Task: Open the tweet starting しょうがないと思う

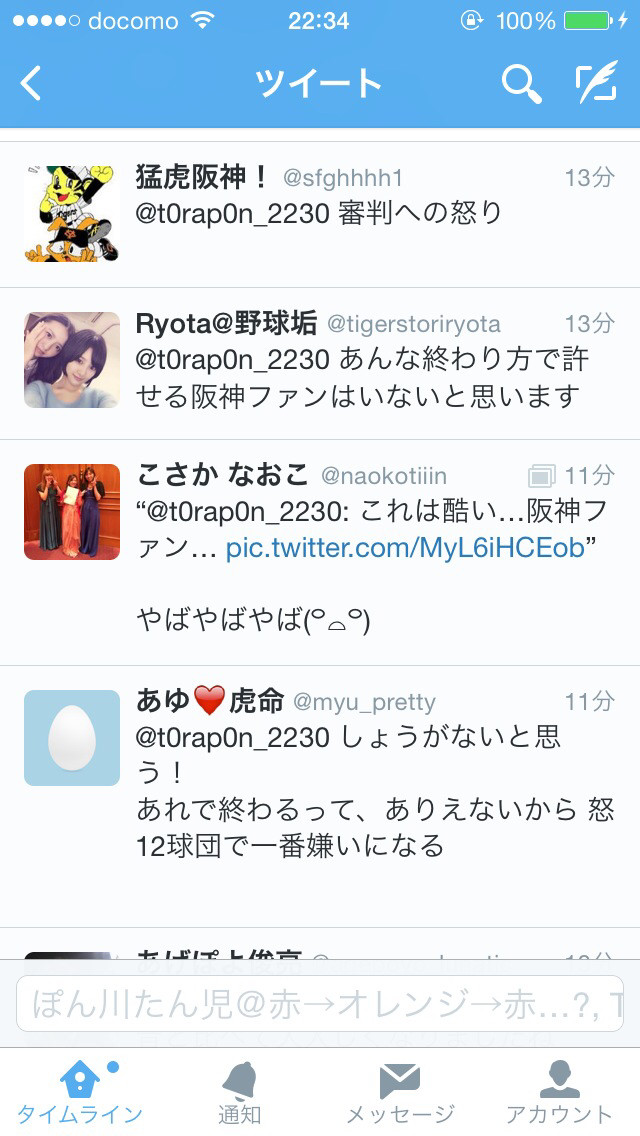Action: [x=320, y=796]
